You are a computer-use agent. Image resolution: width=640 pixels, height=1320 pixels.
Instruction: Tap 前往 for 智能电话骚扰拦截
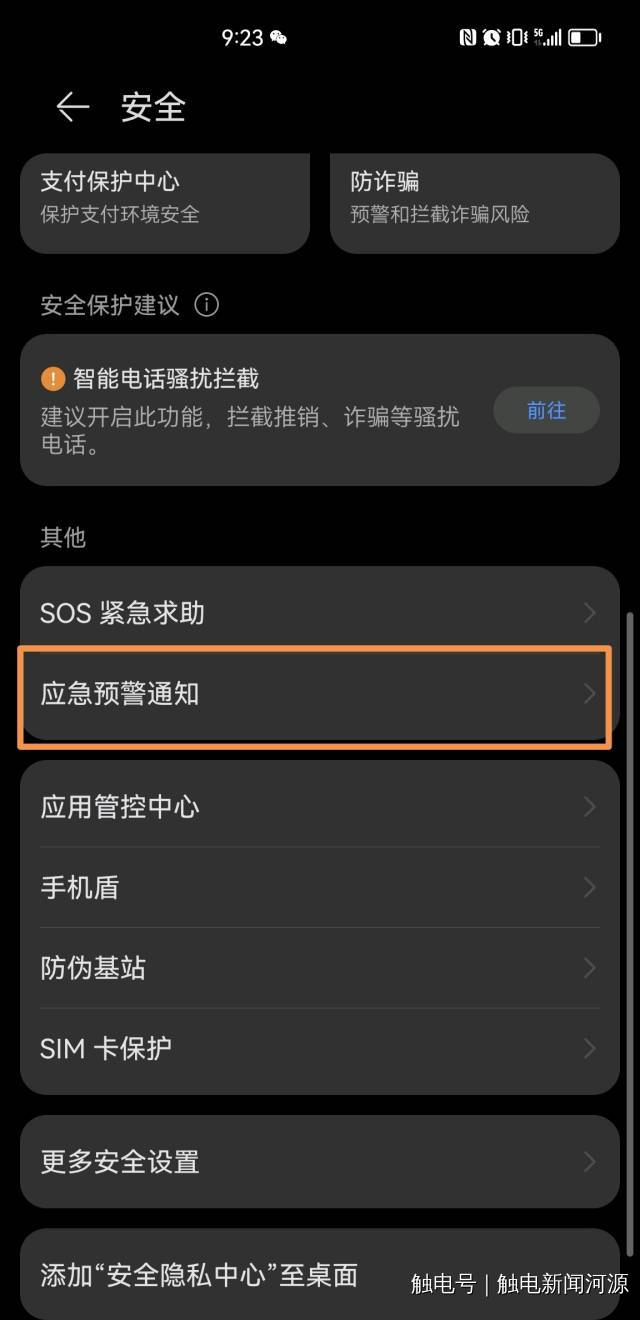(x=546, y=411)
